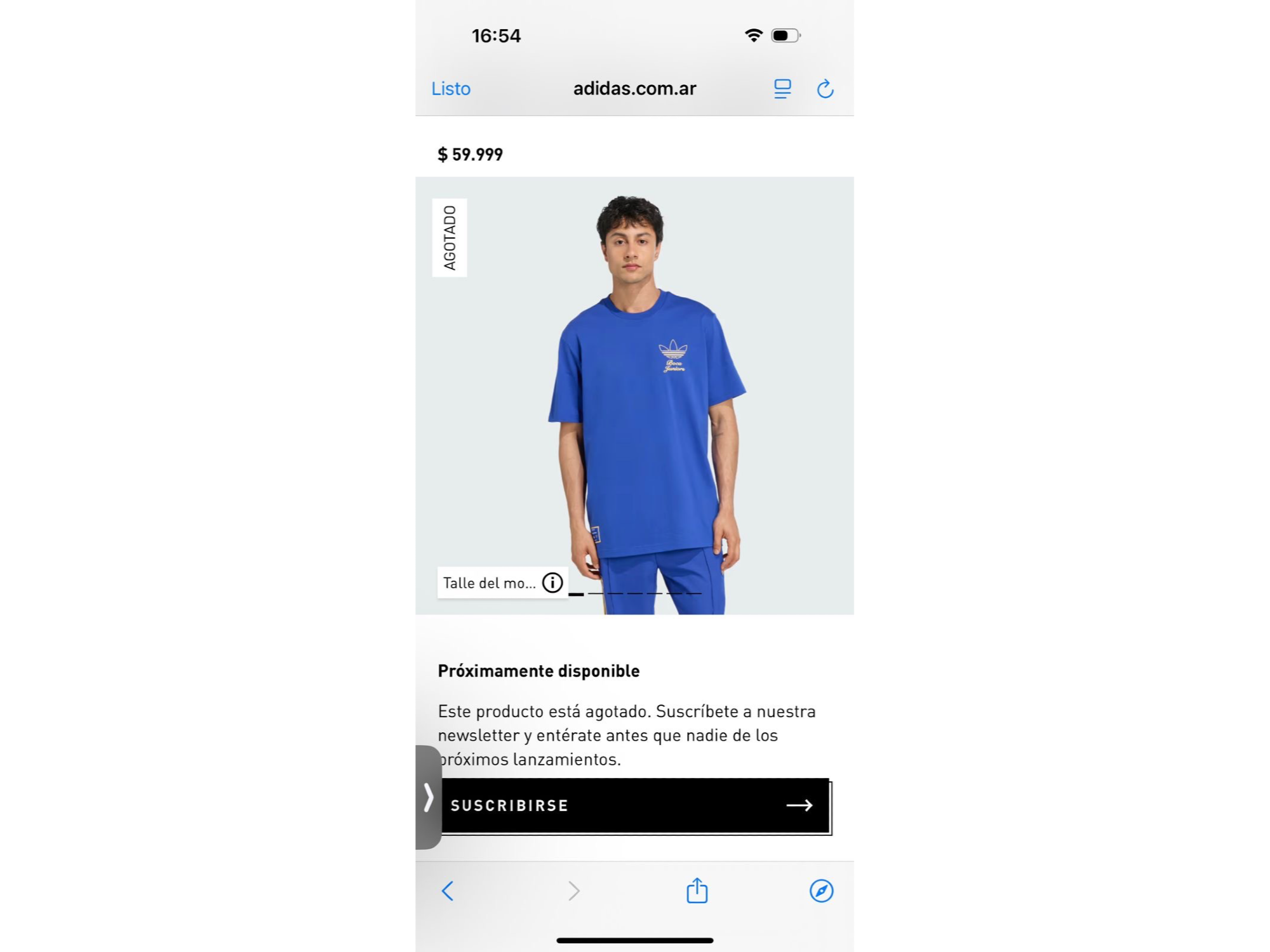Share this product page
Image resolution: width=1270 pixels, height=952 pixels.
(697, 890)
